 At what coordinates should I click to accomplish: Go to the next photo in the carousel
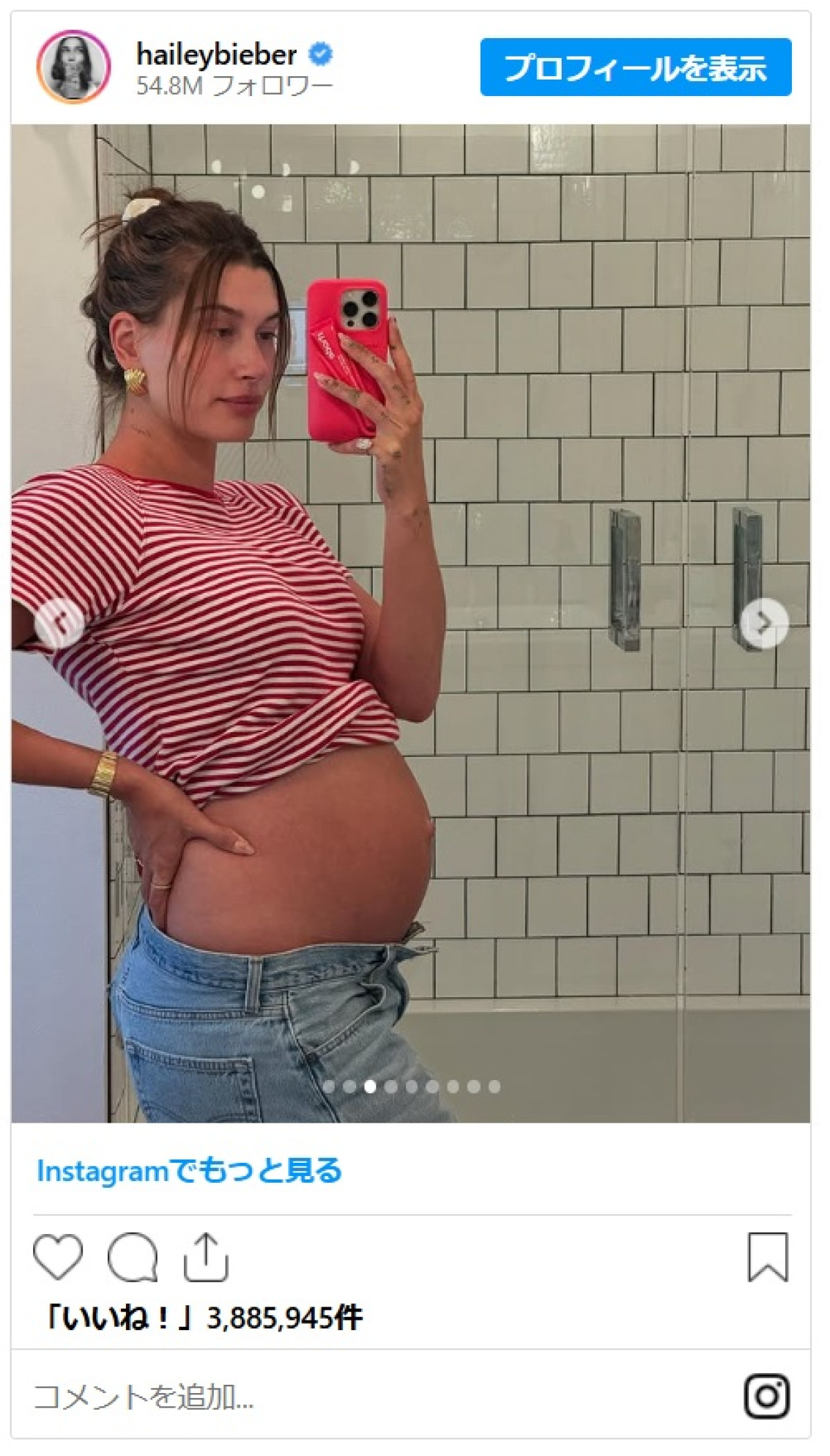pyautogui.click(x=764, y=623)
